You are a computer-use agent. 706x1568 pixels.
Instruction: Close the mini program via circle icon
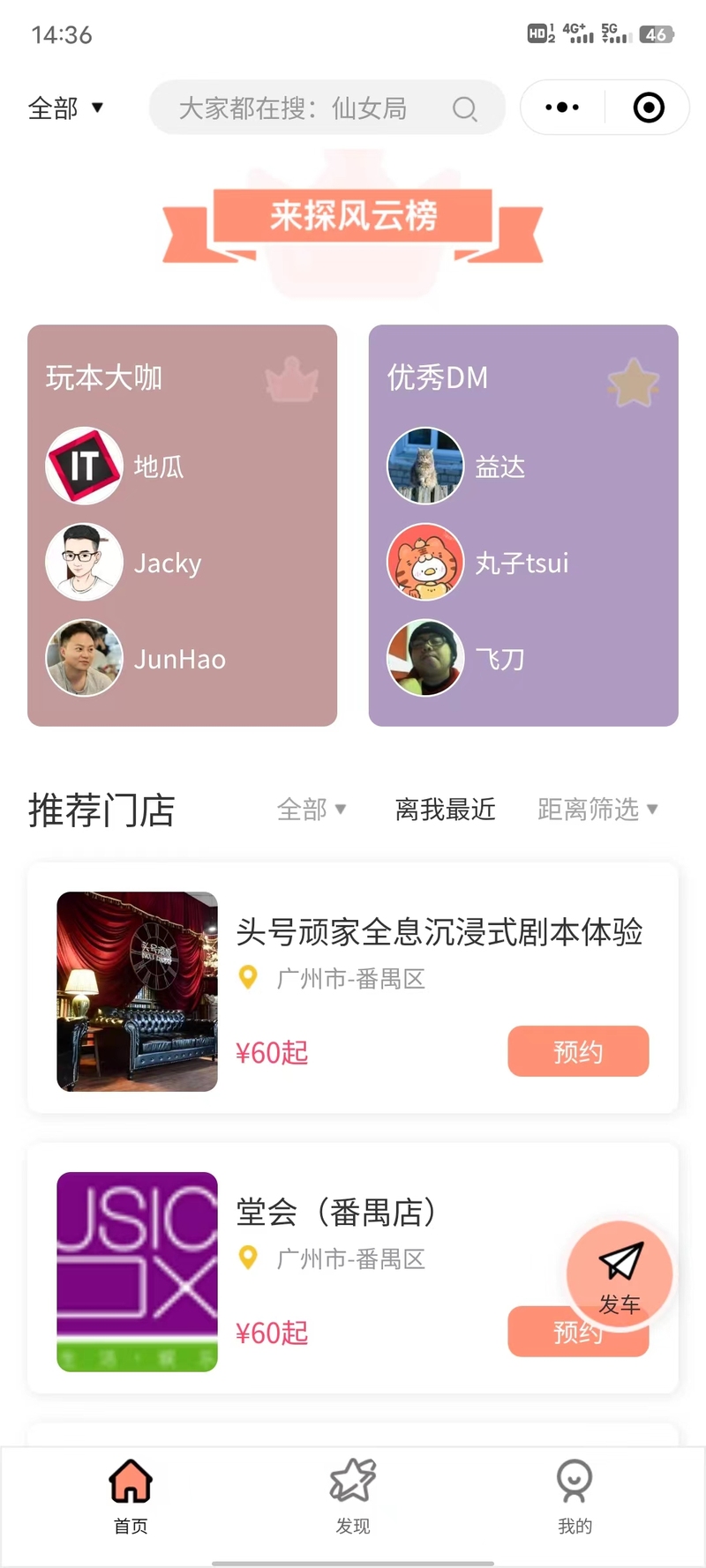[x=649, y=108]
